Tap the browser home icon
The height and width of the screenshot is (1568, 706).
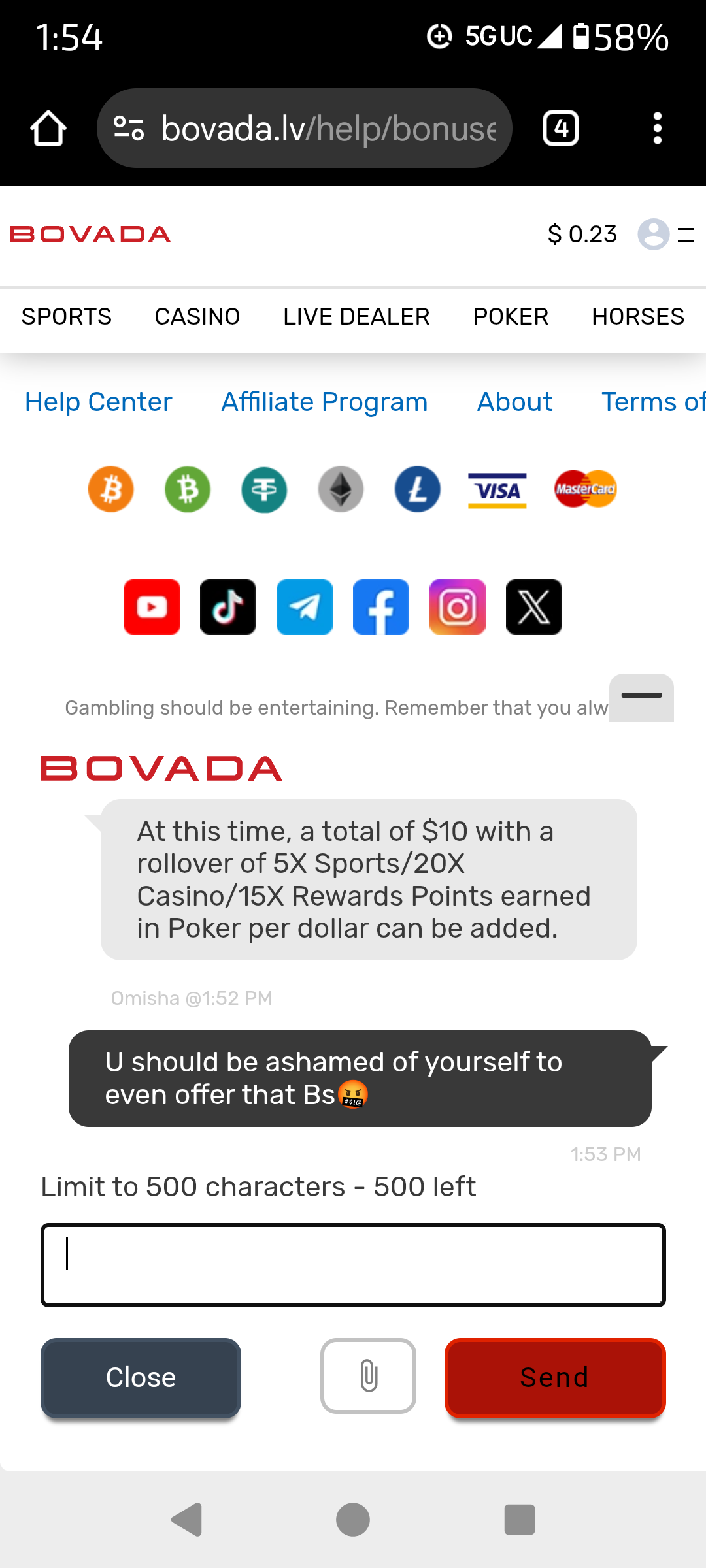[48, 128]
